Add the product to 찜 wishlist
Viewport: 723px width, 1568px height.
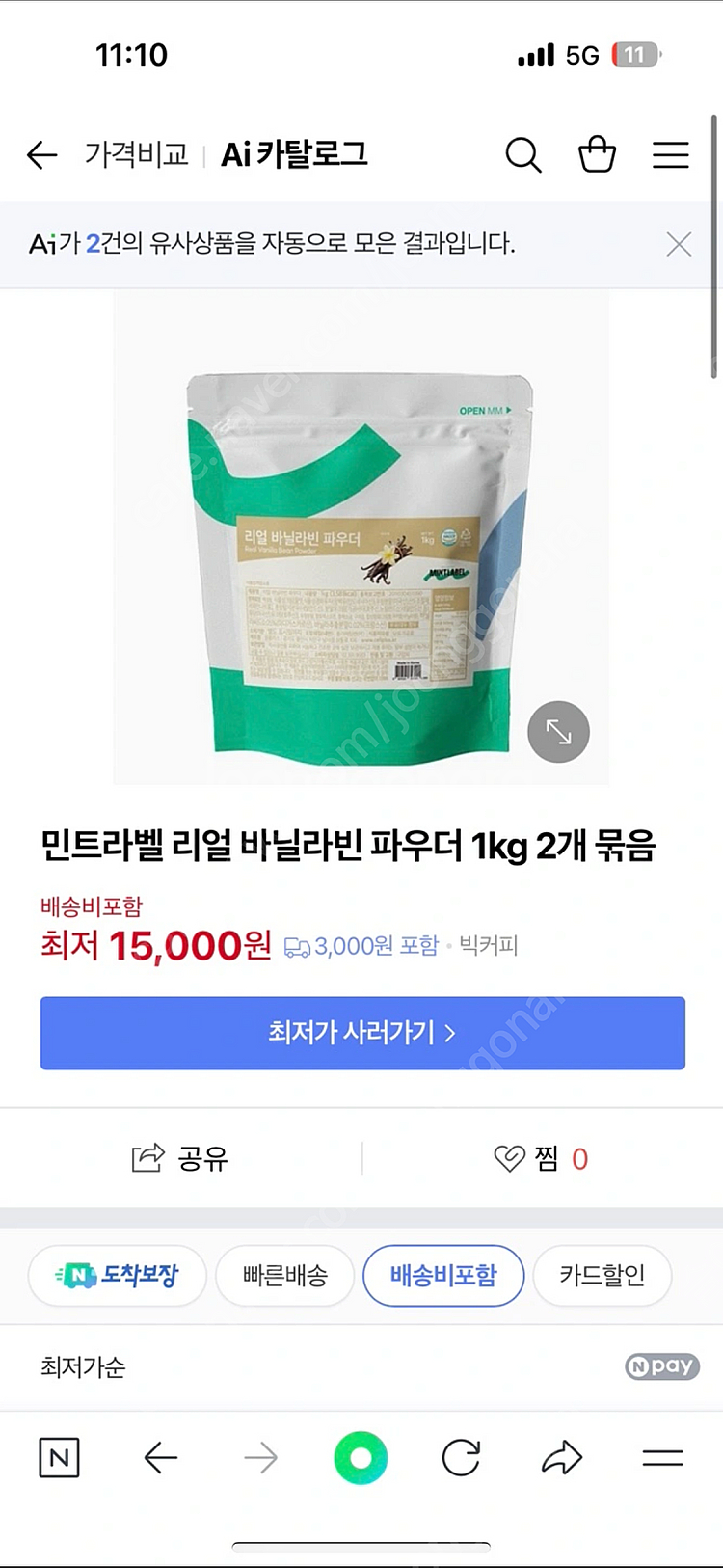click(541, 1157)
